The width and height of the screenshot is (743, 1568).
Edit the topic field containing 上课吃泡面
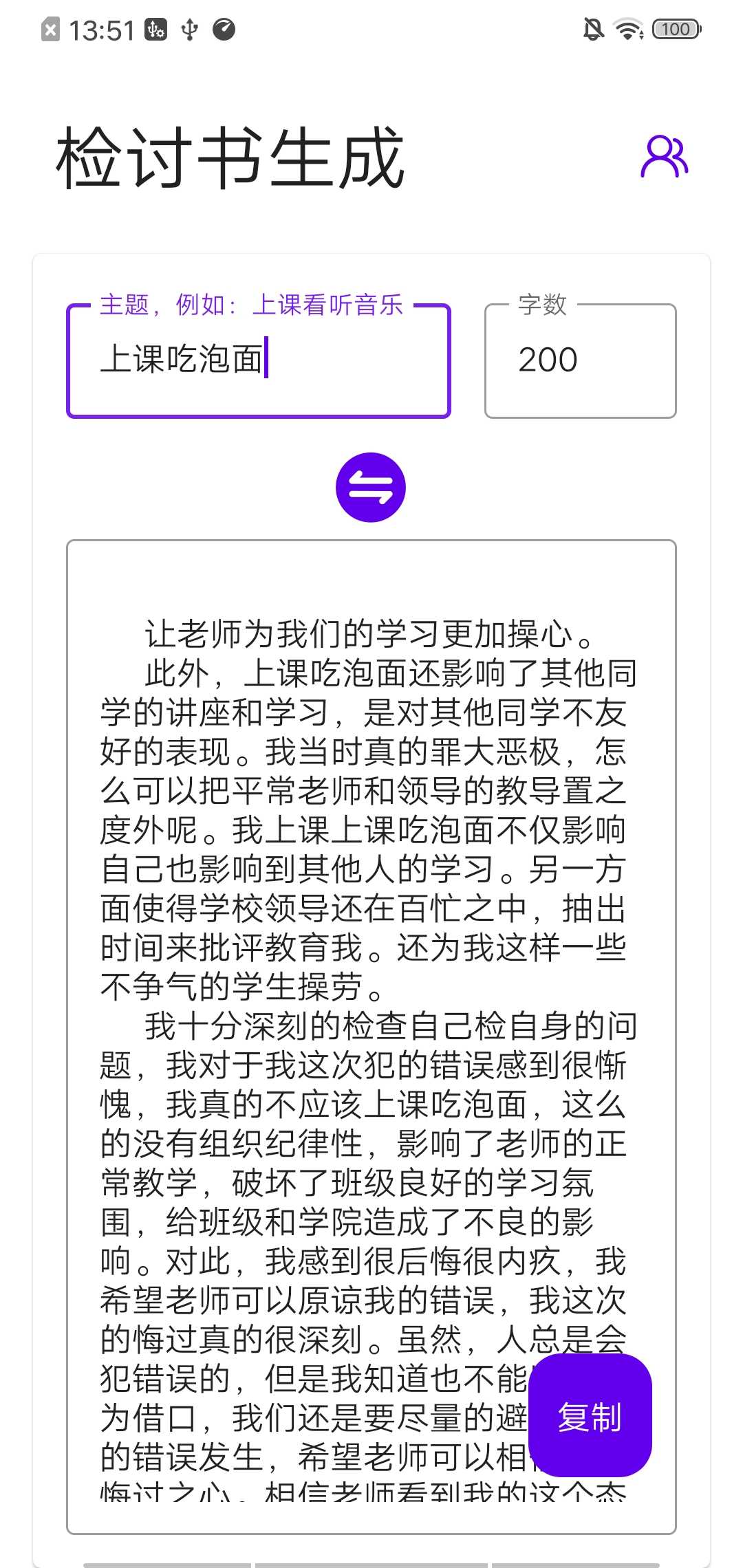(x=259, y=360)
